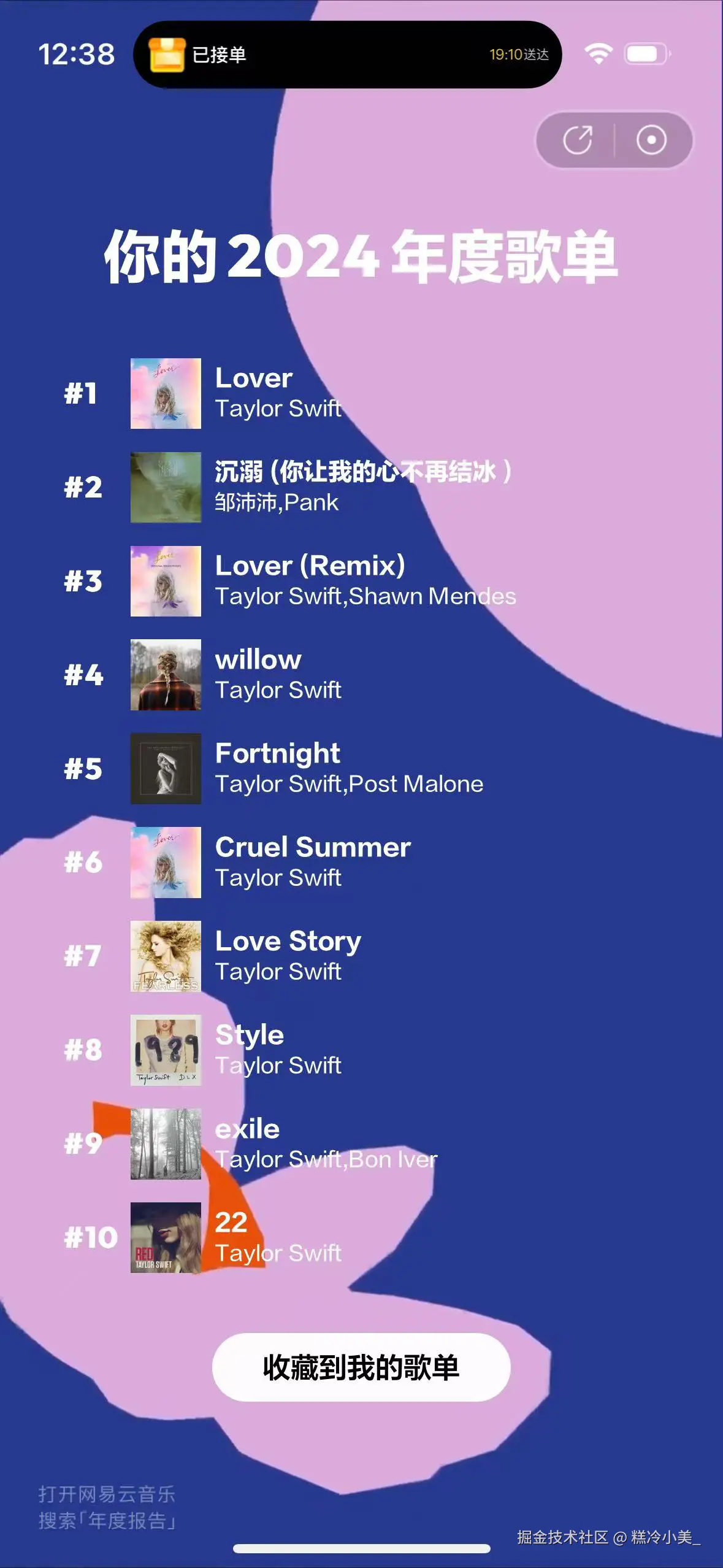
Task: Tap 收藏到我的歌单 button
Action: (x=361, y=1367)
